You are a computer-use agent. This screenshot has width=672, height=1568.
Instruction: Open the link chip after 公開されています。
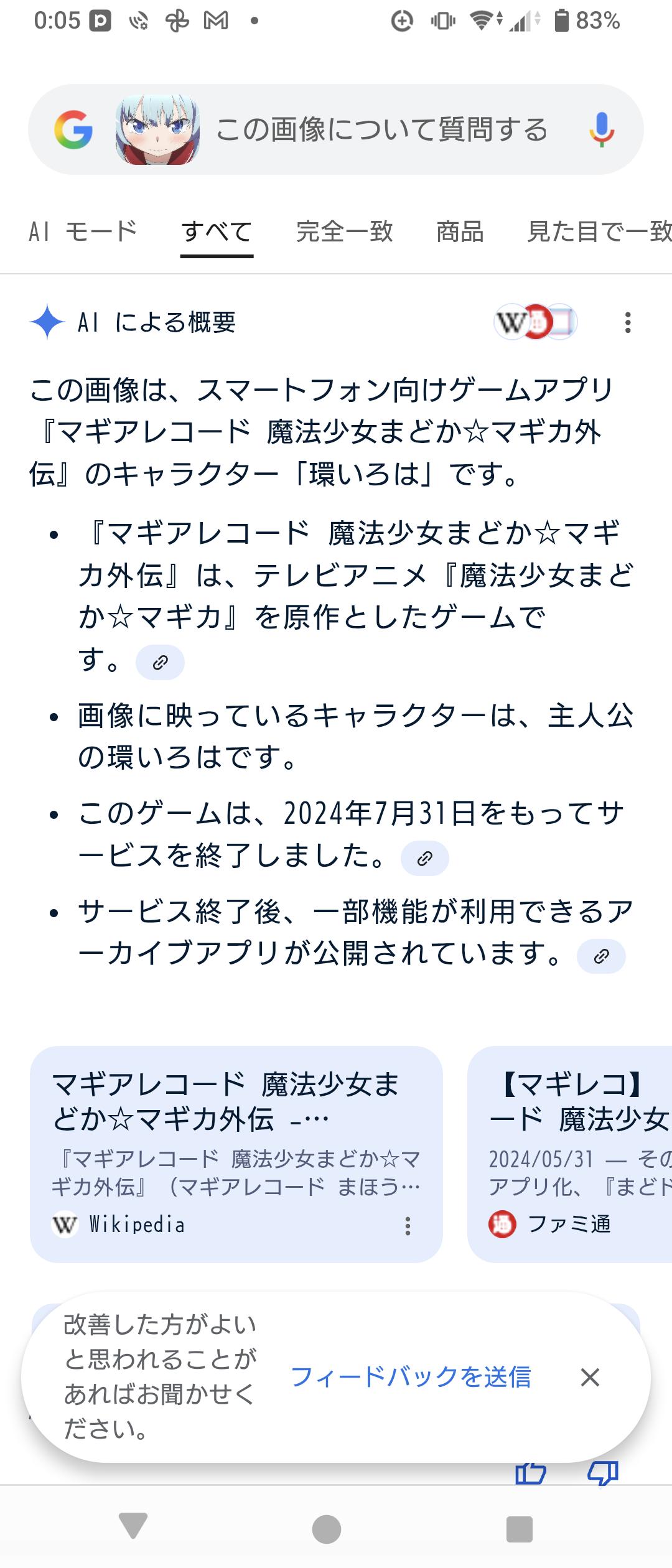(600, 956)
